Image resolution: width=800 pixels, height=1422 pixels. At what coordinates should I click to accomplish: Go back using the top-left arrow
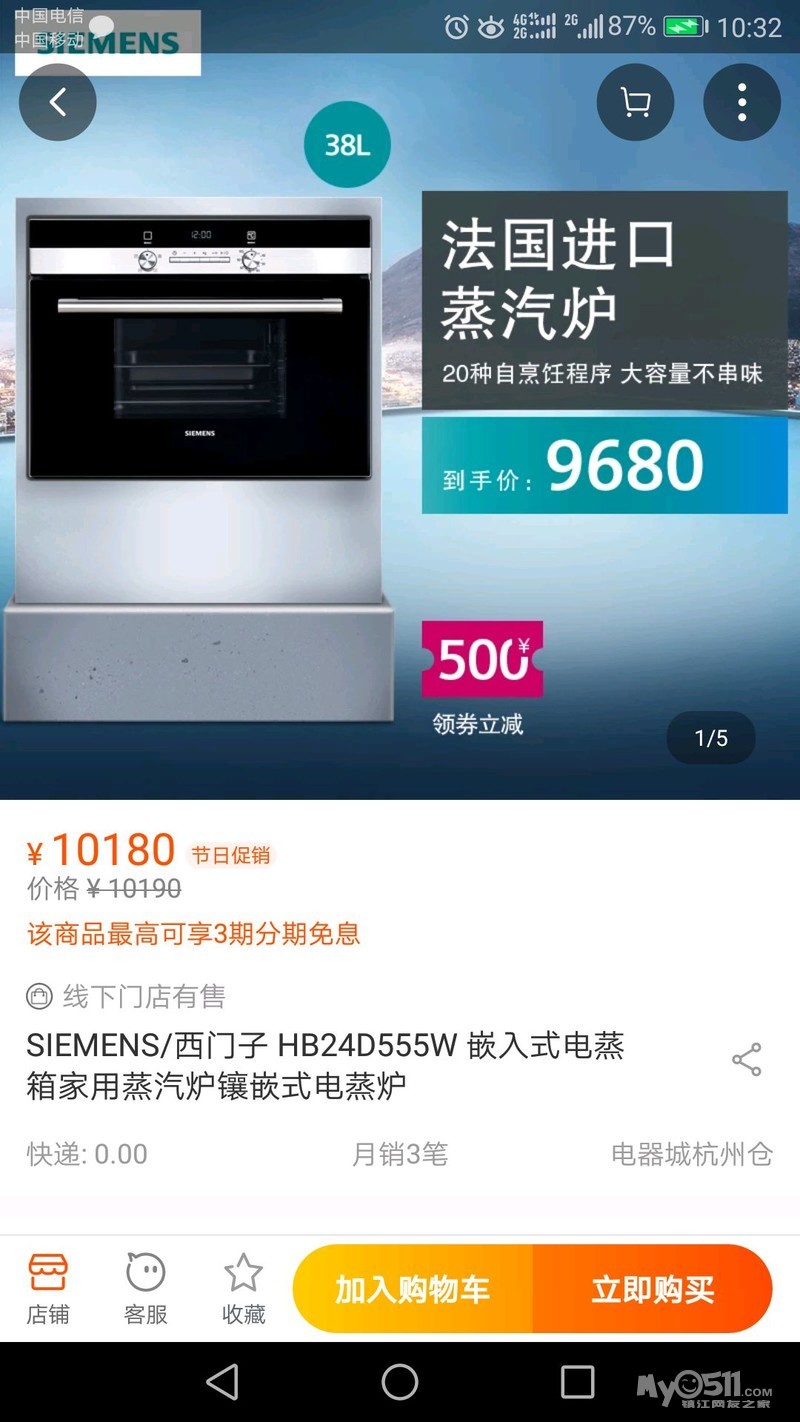coord(58,102)
